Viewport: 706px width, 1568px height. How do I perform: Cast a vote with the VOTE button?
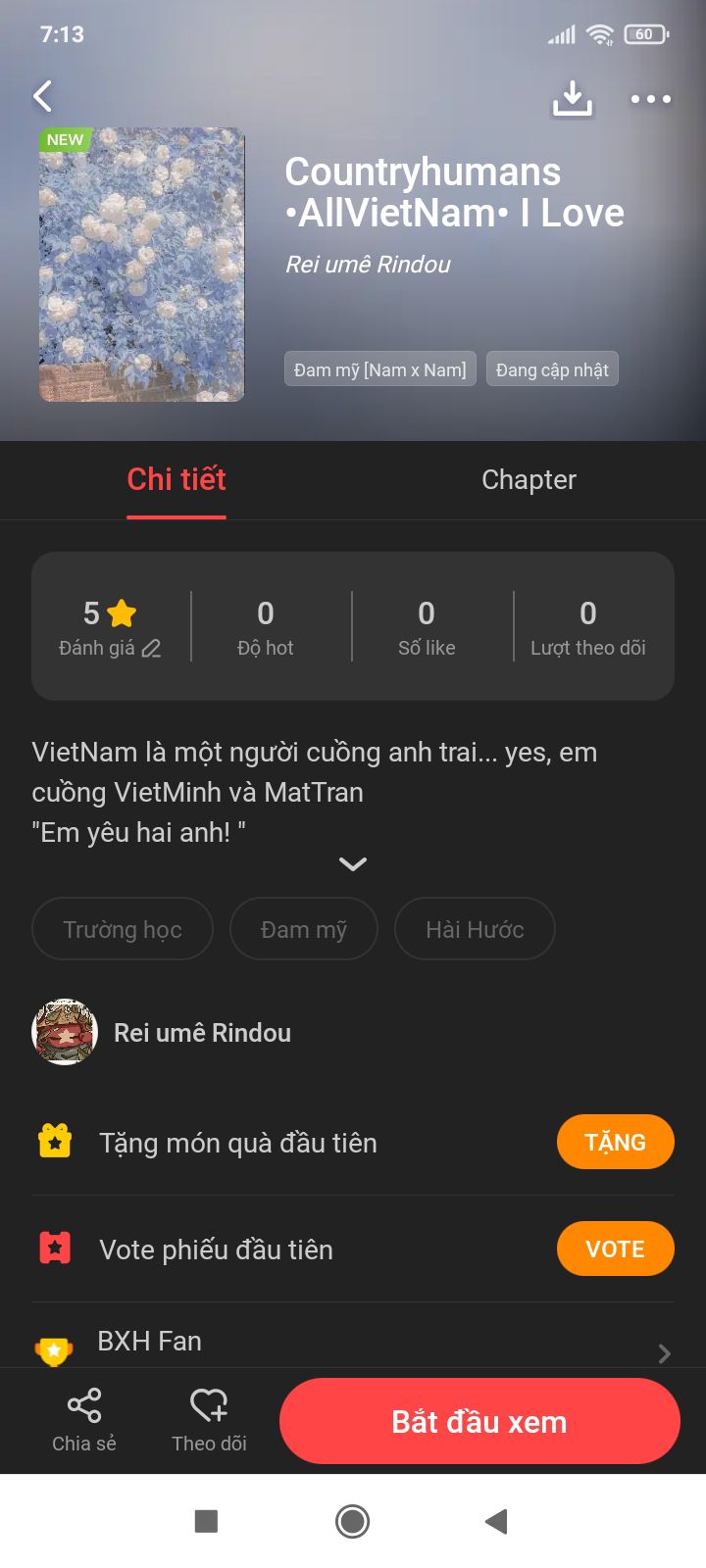click(615, 1249)
